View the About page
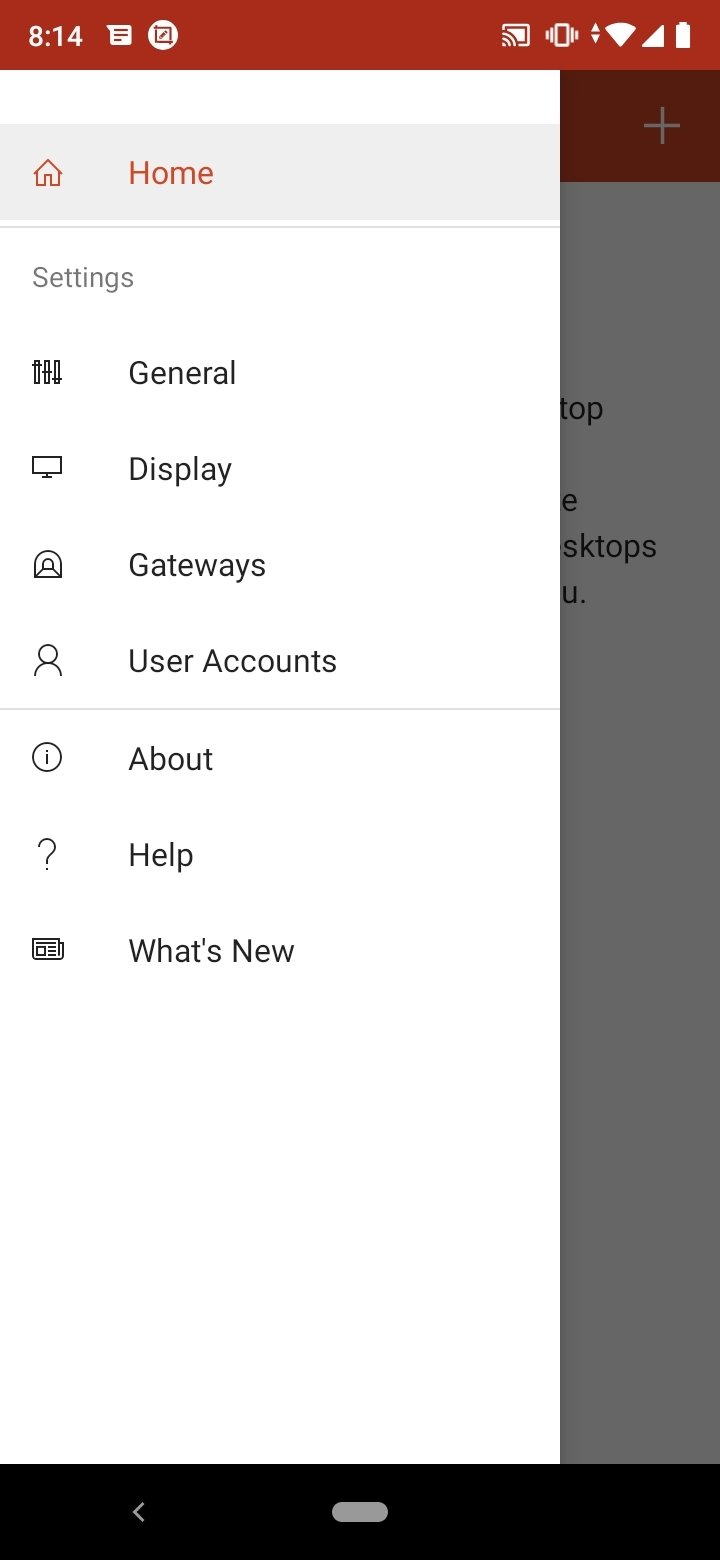 [x=170, y=759]
